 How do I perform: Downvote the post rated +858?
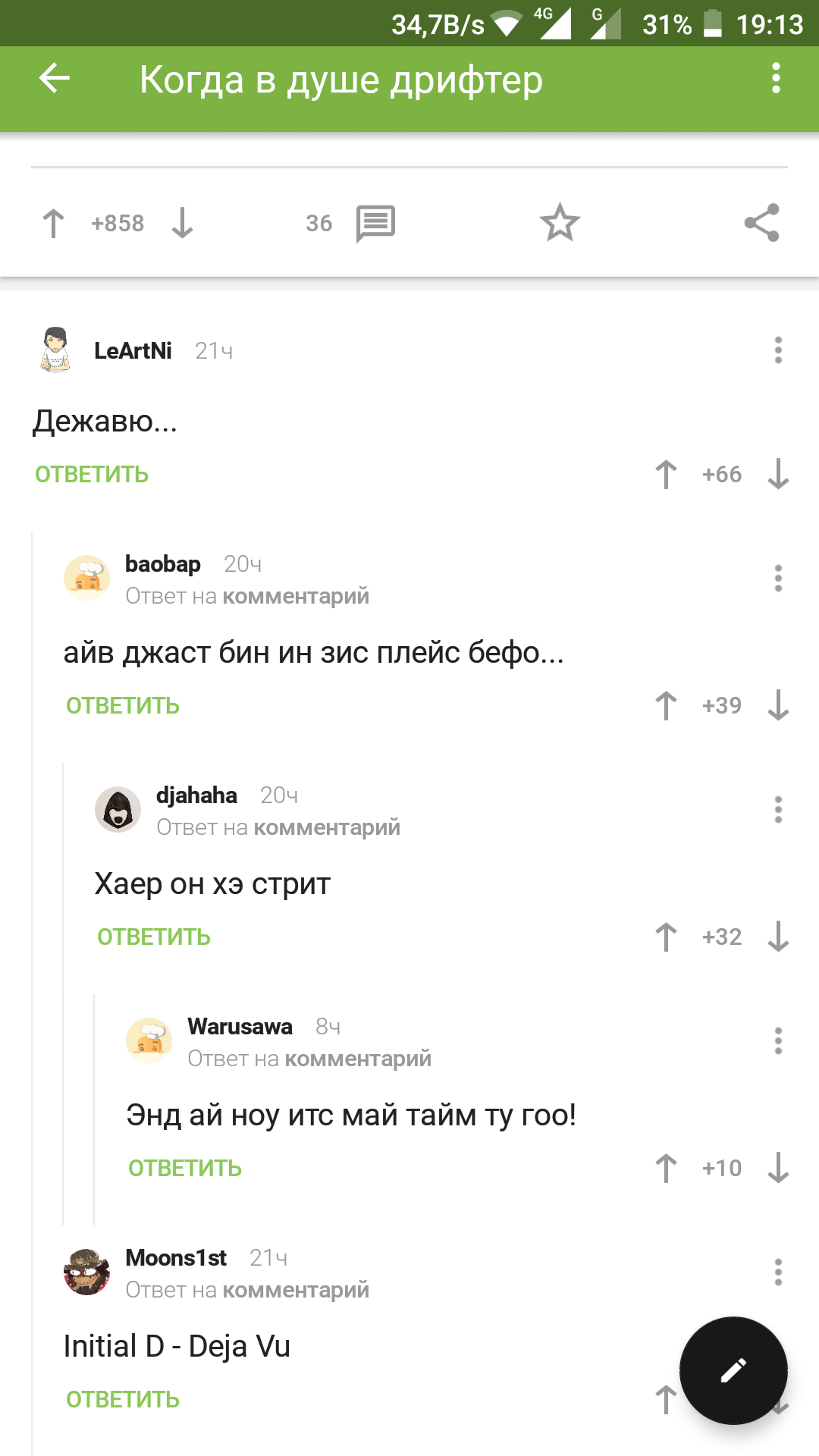(183, 224)
